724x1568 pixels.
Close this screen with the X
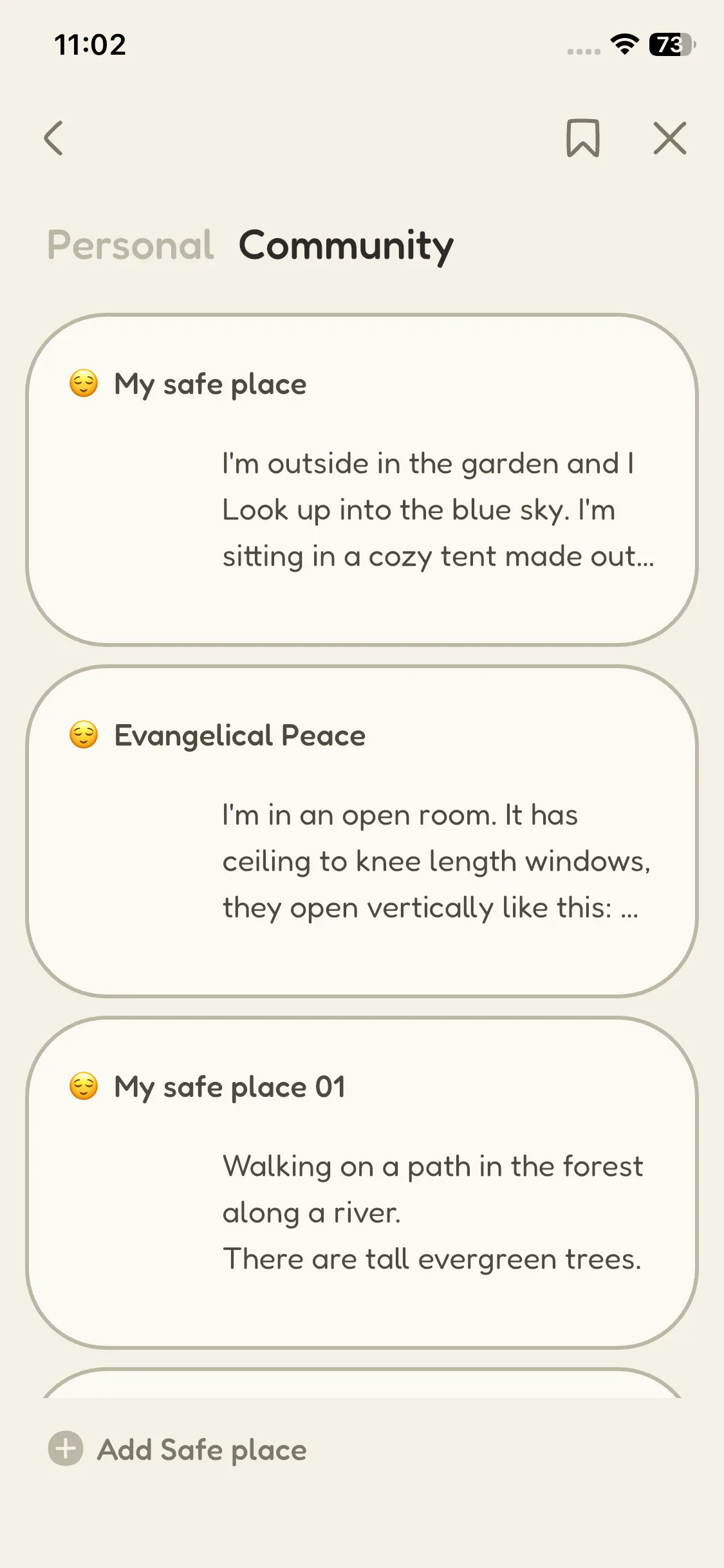pyautogui.click(x=669, y=138)
